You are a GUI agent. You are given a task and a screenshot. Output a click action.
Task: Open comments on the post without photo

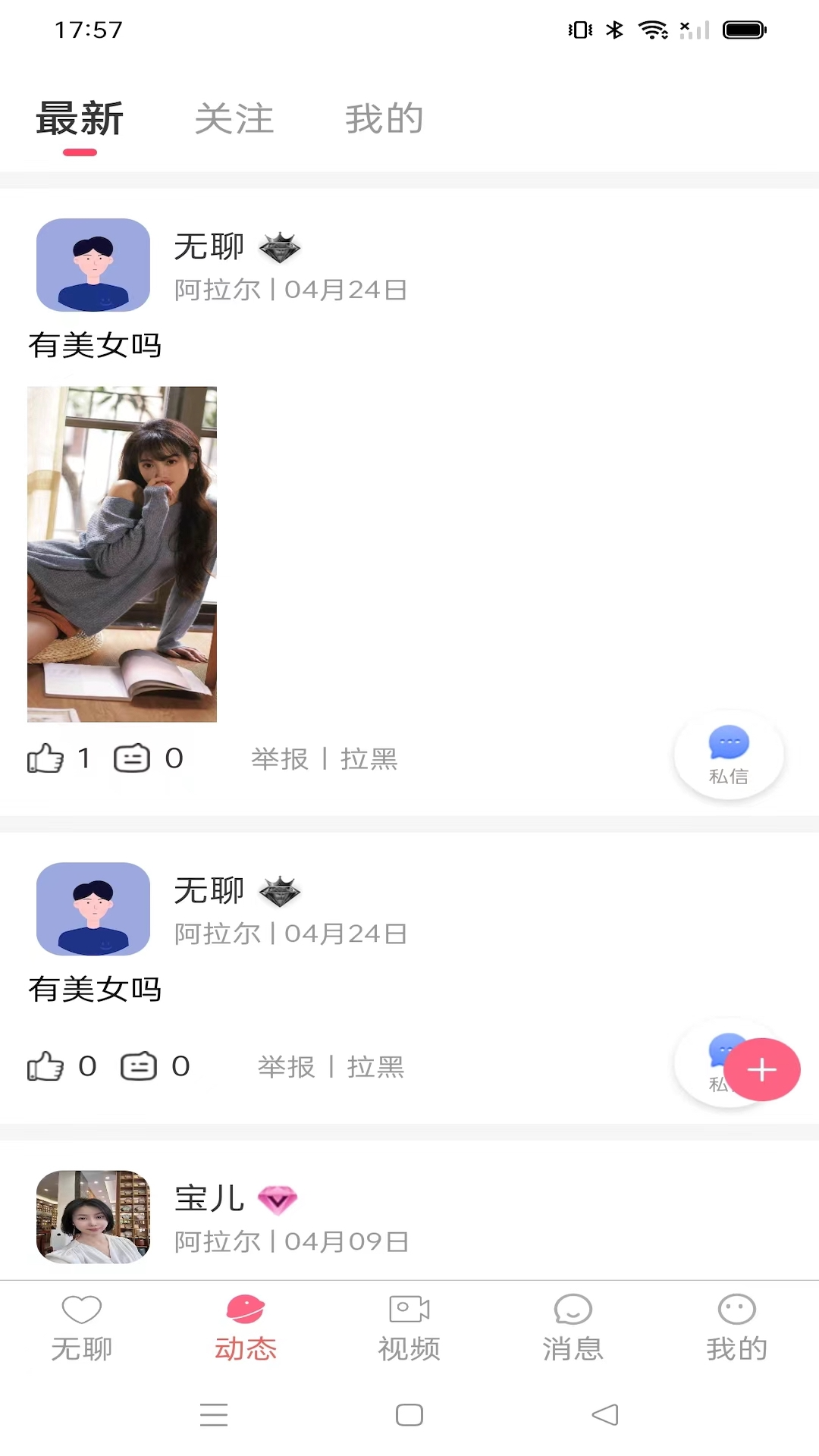(139, 1067)
